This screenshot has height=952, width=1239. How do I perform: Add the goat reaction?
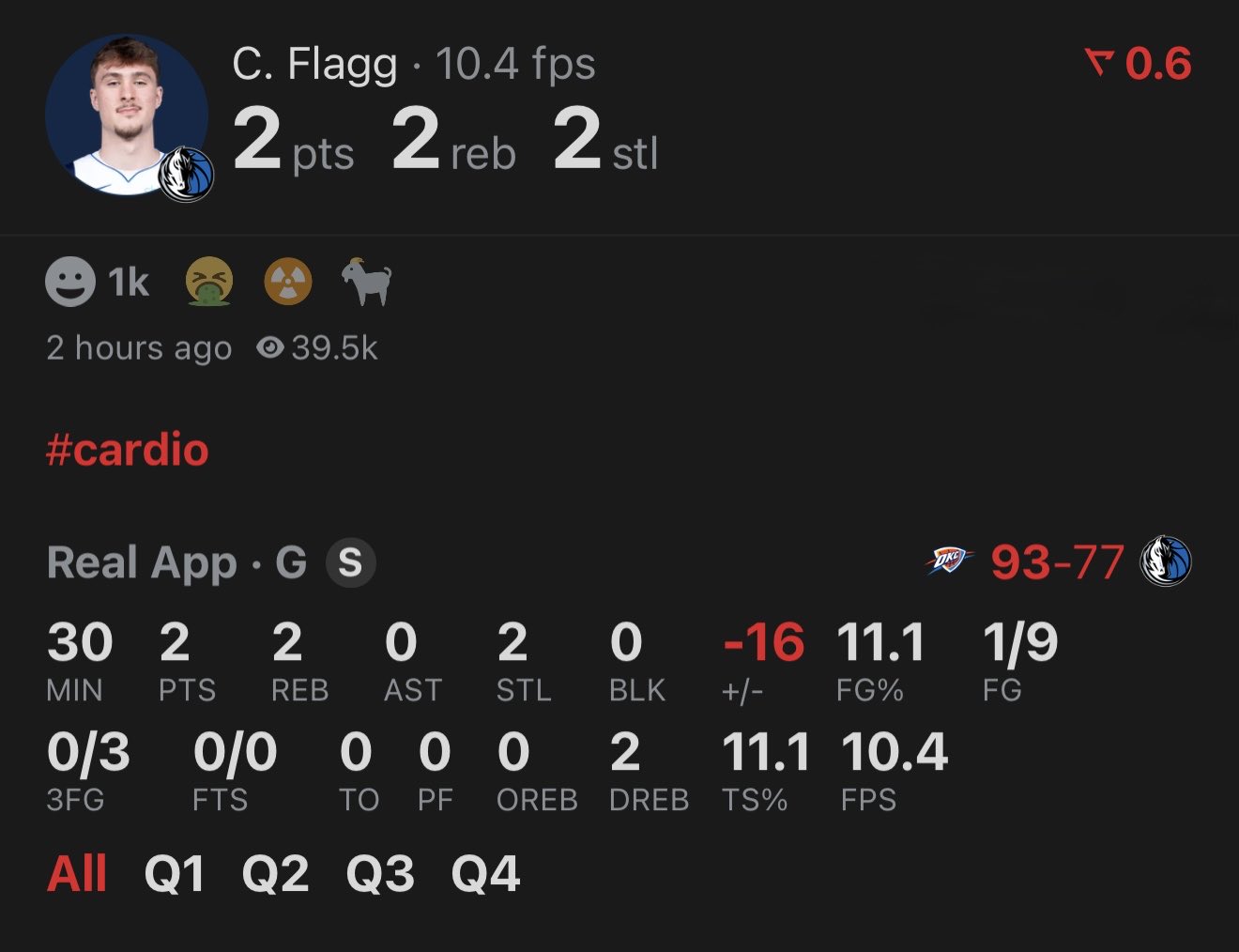click(x=366, y=282)
